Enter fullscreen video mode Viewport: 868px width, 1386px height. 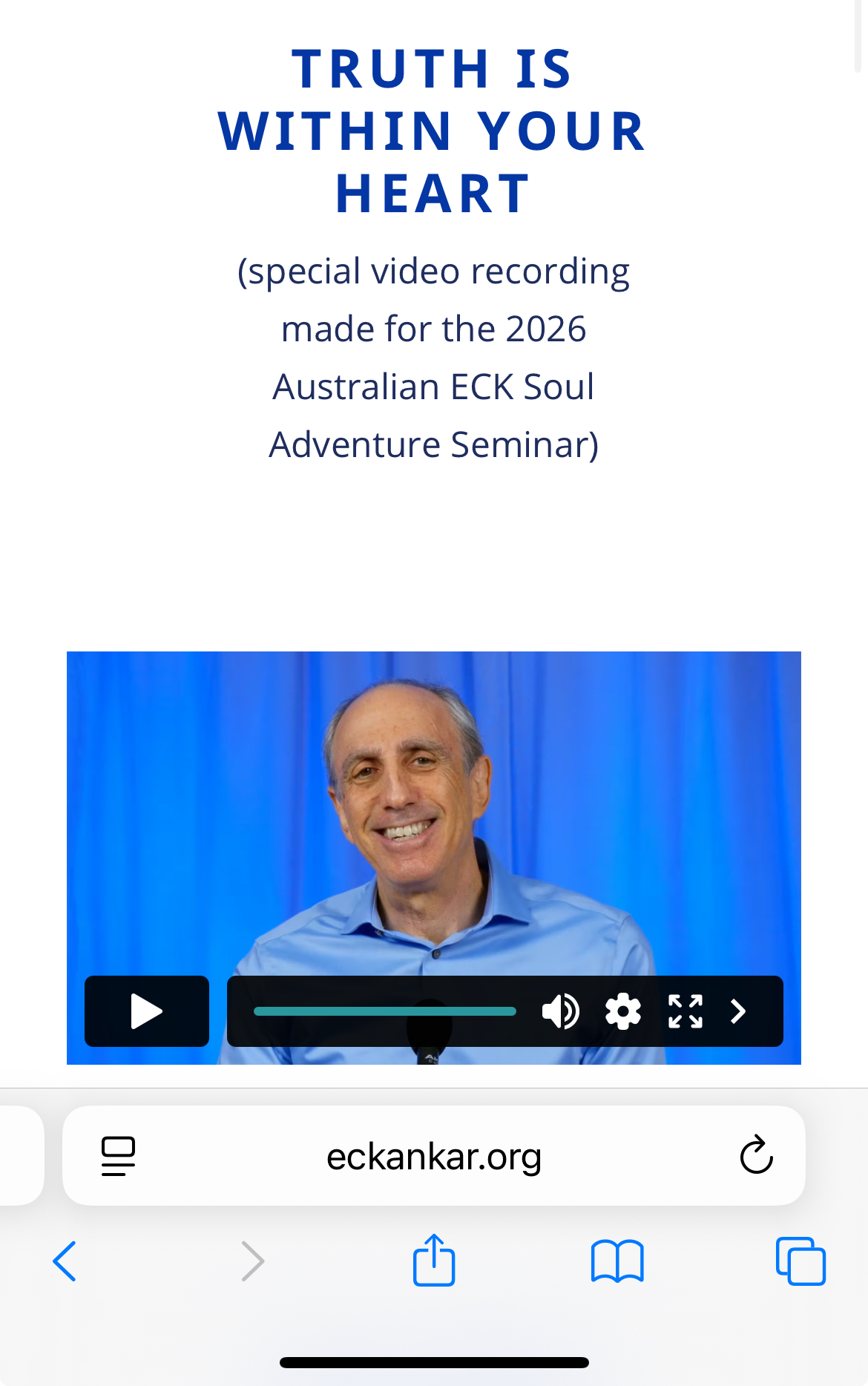(x=685, y=1011)
